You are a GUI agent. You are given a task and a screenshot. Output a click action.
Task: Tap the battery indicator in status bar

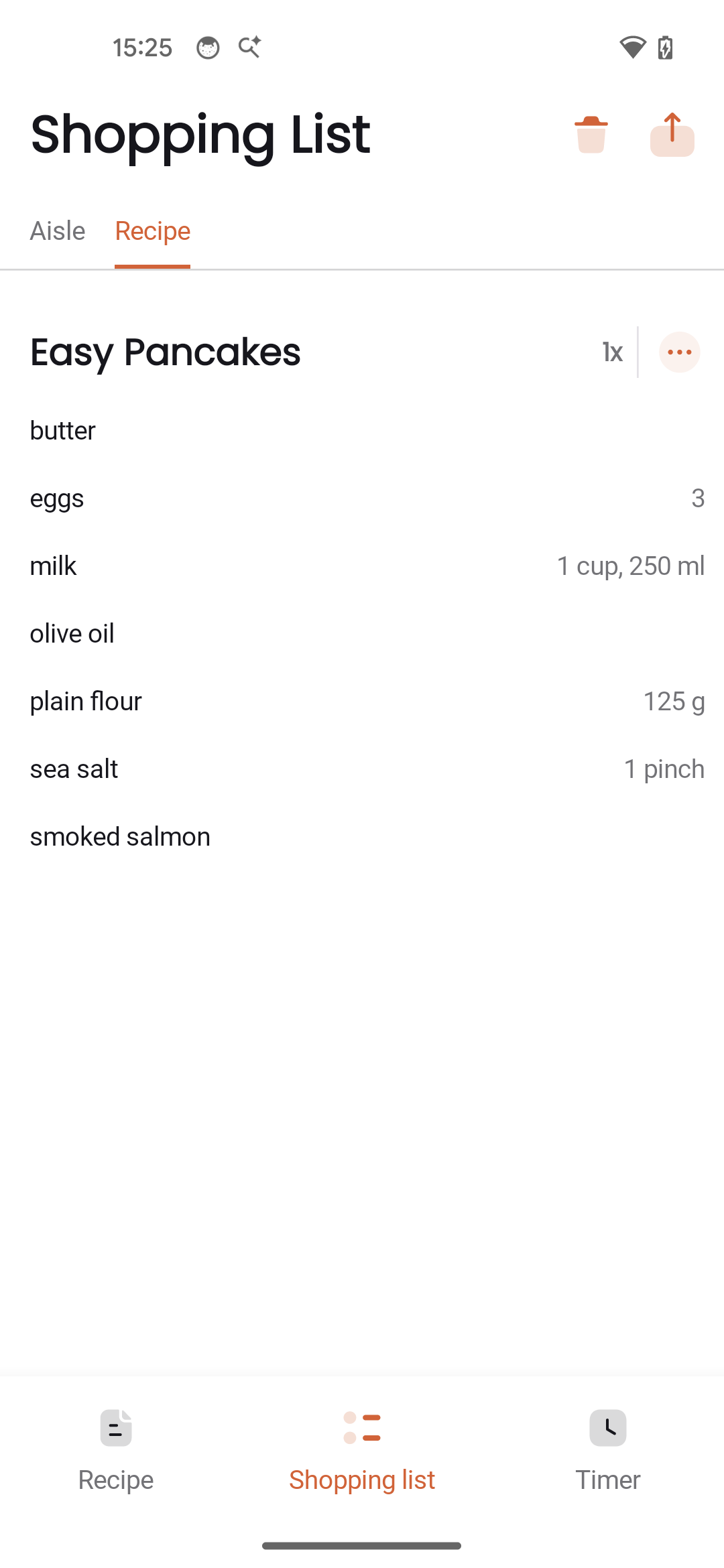click(664, 47)
